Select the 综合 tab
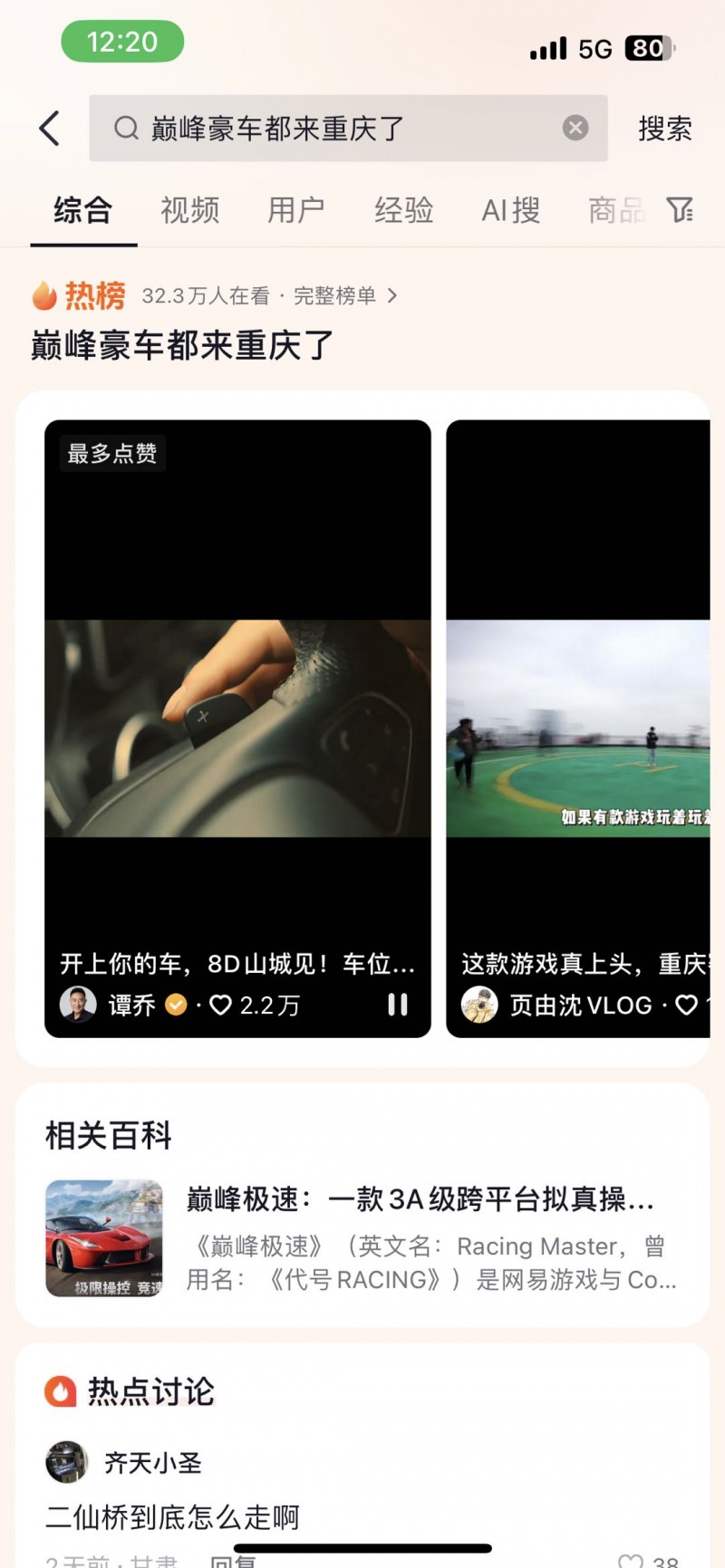Image resolution: width=725 pixels, height=1568 pixels. point(82,210)
